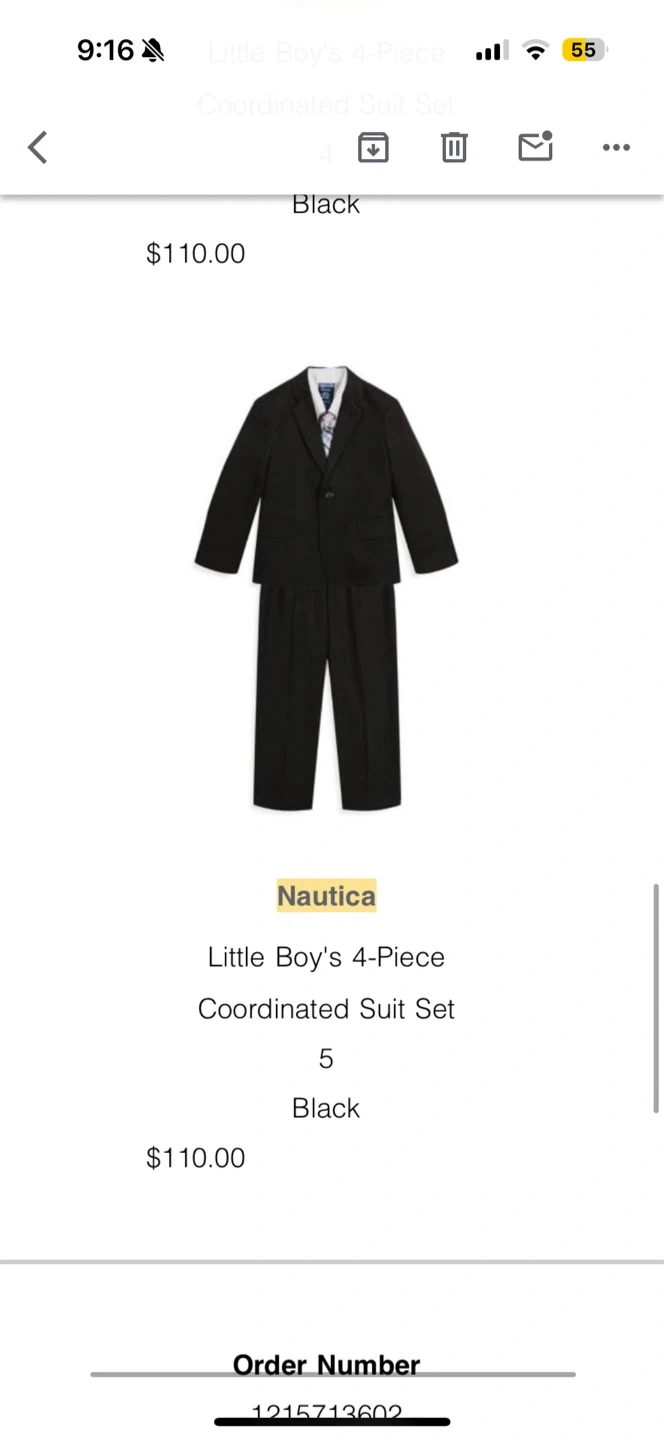Archive this email
Image resolution: width=664 pixels, height=1440 pixels.
[x=373, y=148]
